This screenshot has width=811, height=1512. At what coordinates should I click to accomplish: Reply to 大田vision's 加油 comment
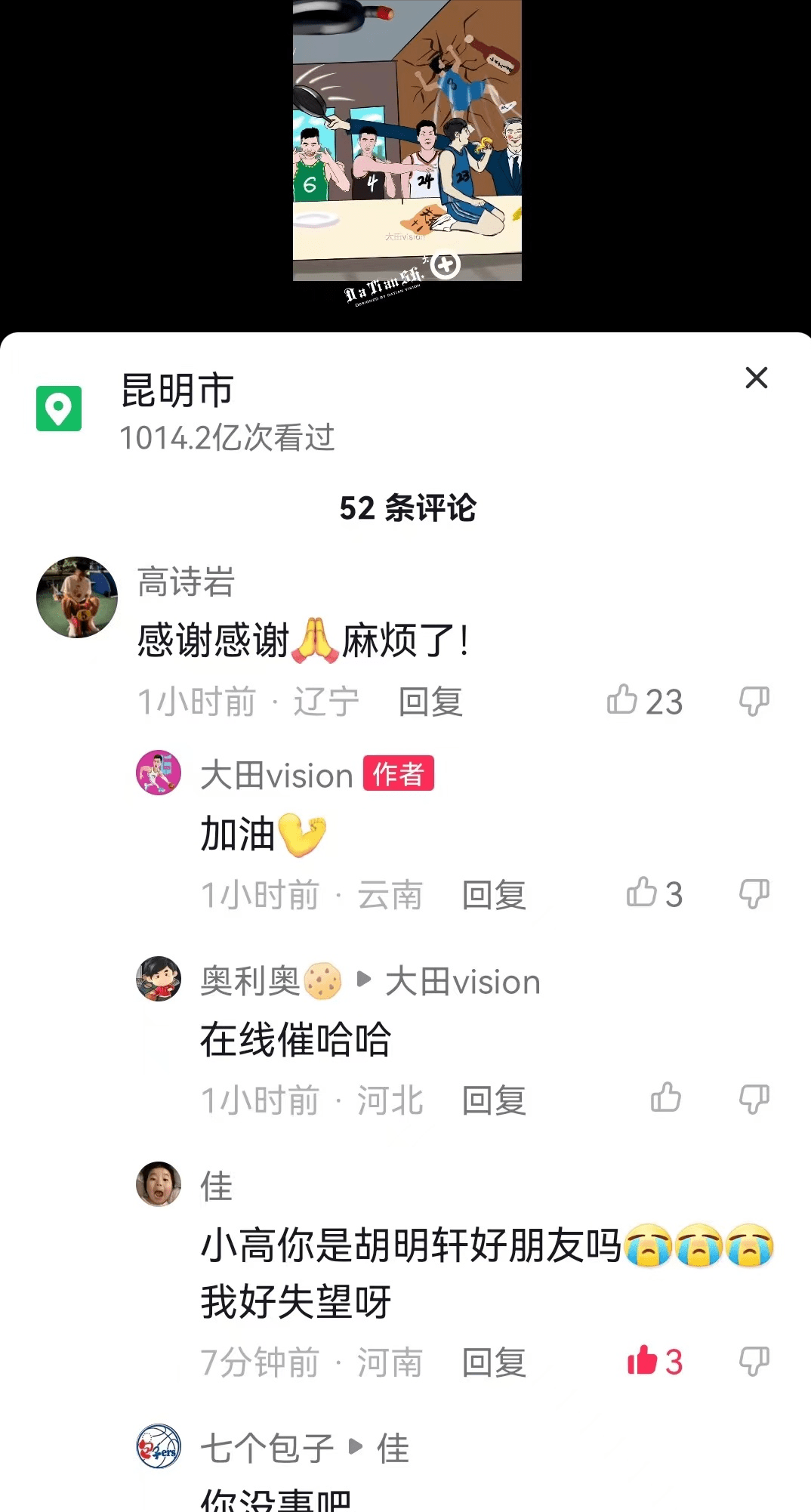point(494,895)
